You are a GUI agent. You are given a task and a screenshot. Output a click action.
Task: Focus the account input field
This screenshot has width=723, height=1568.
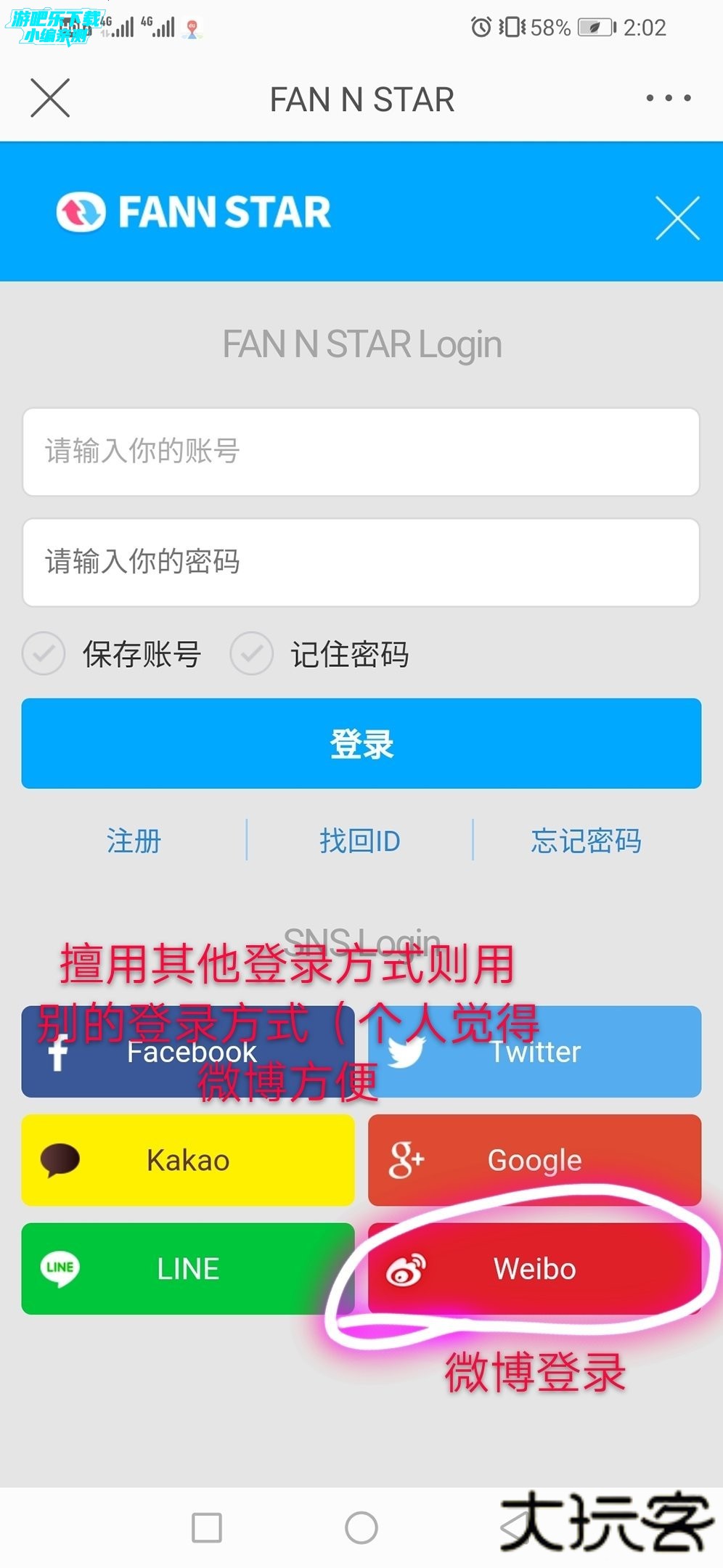(x=361, y=452)
